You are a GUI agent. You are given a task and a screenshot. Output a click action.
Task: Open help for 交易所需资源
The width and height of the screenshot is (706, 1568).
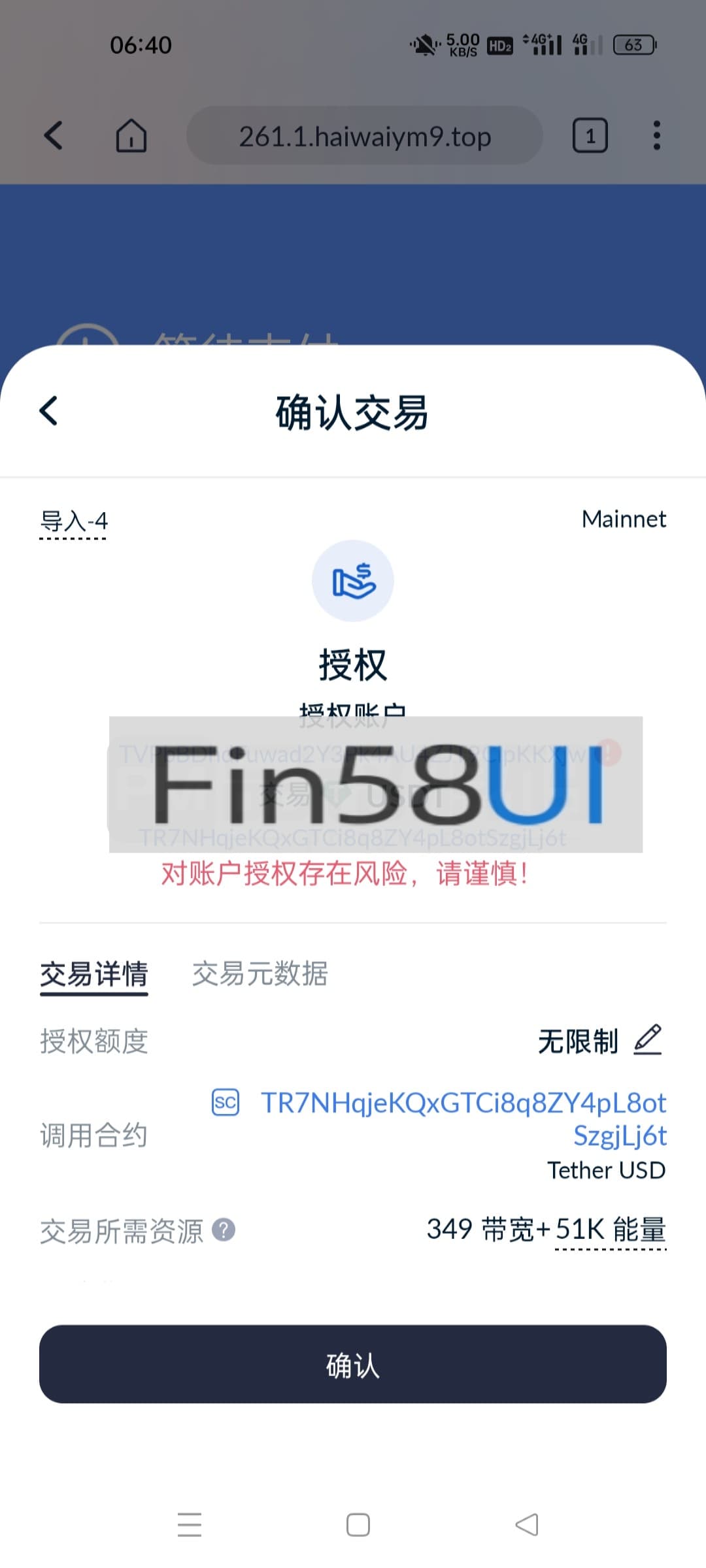point(224,1230)
